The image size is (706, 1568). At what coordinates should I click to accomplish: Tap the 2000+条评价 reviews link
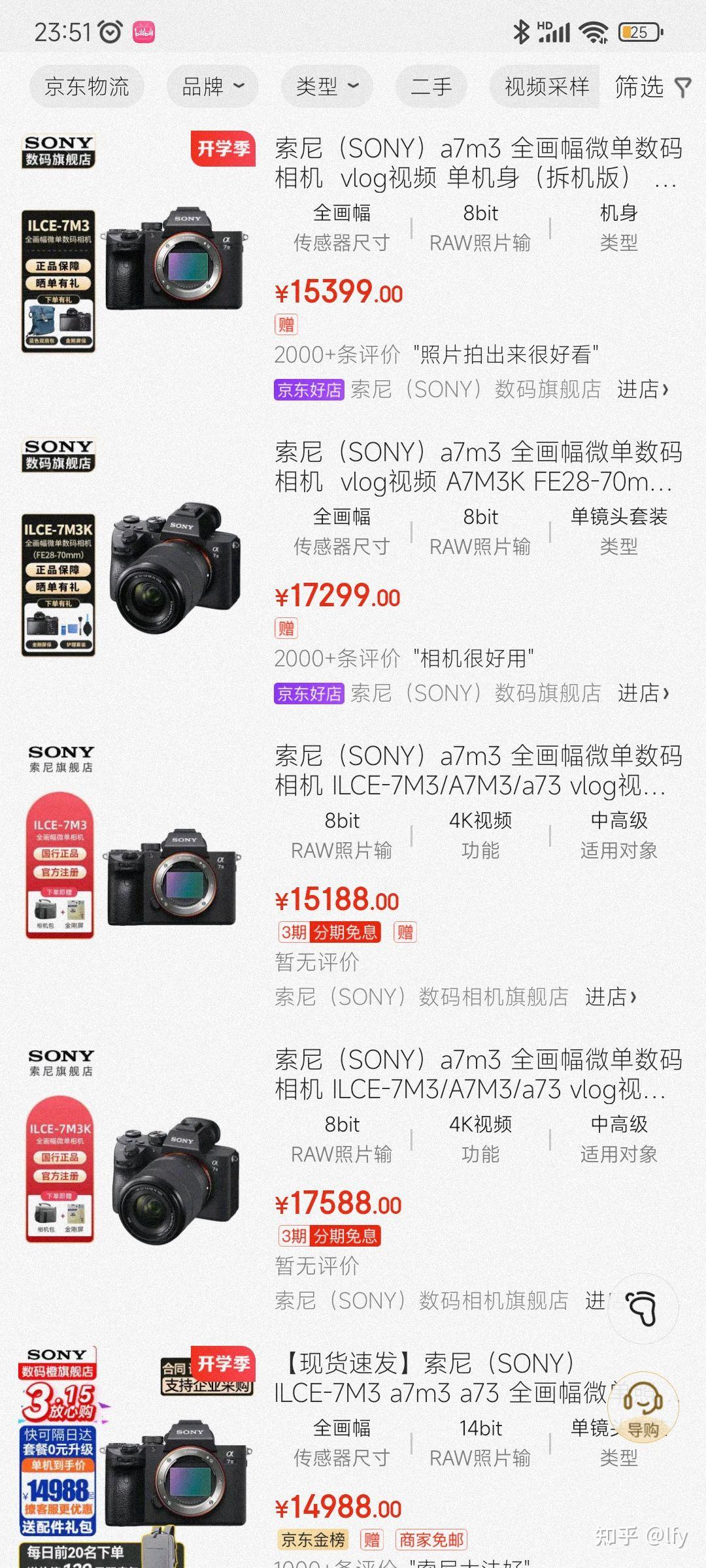coord(337,356)
